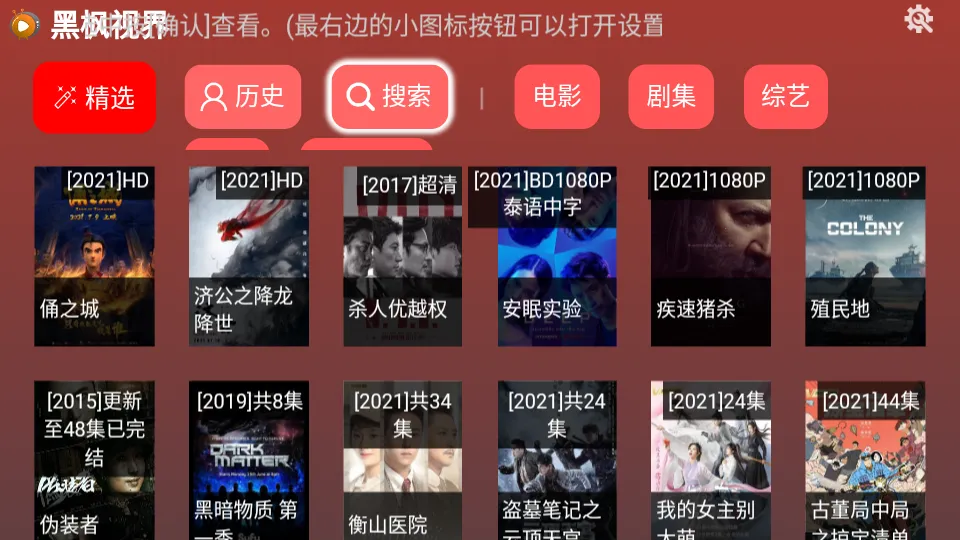Open the series 盗墓笔记之云顶天宫
The height and width of the screenshot is (540, 960).
click(x=557, y=460)
